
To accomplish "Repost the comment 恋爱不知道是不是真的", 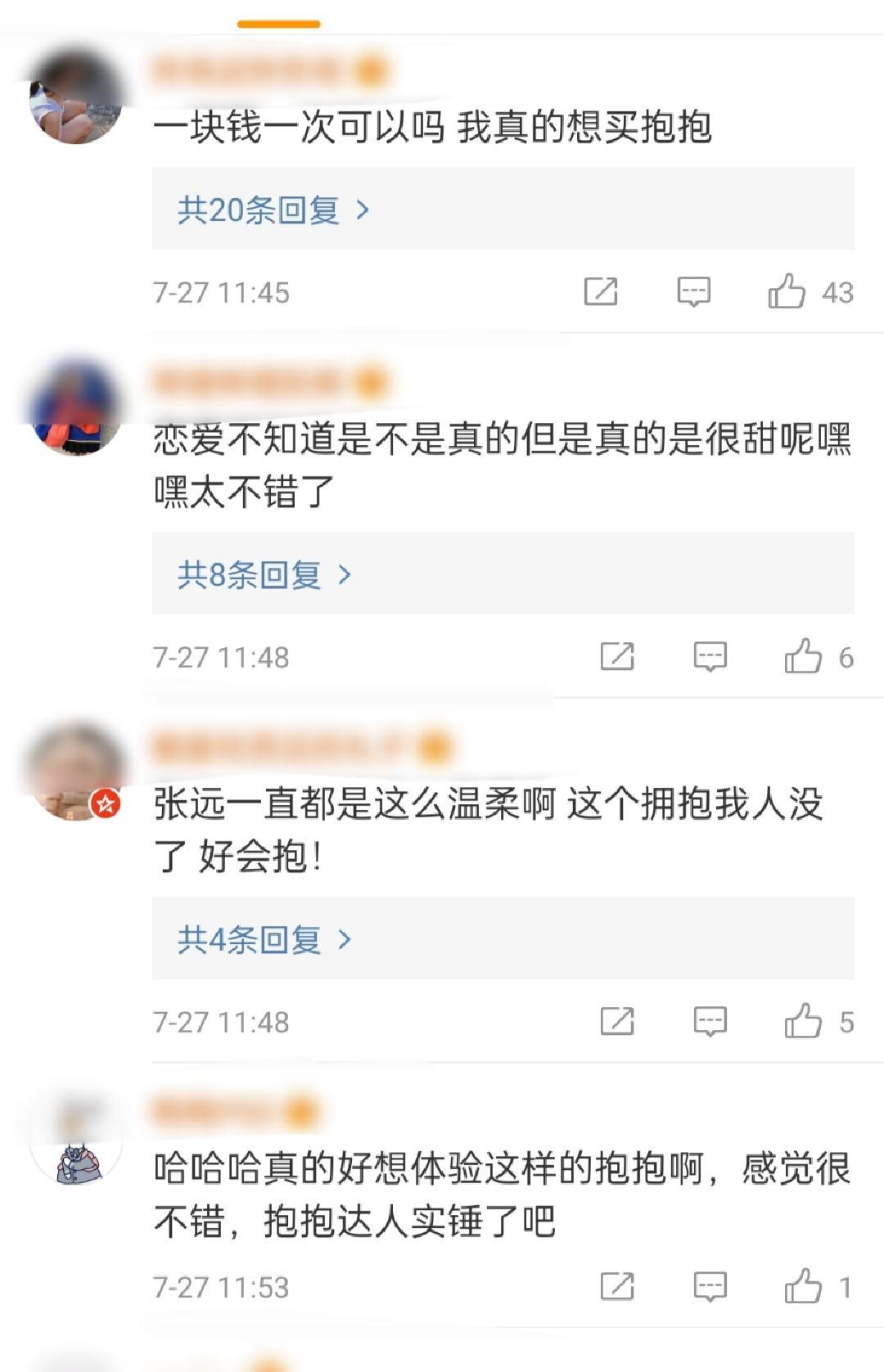I will pyautogui.click(x=616, y=657).
